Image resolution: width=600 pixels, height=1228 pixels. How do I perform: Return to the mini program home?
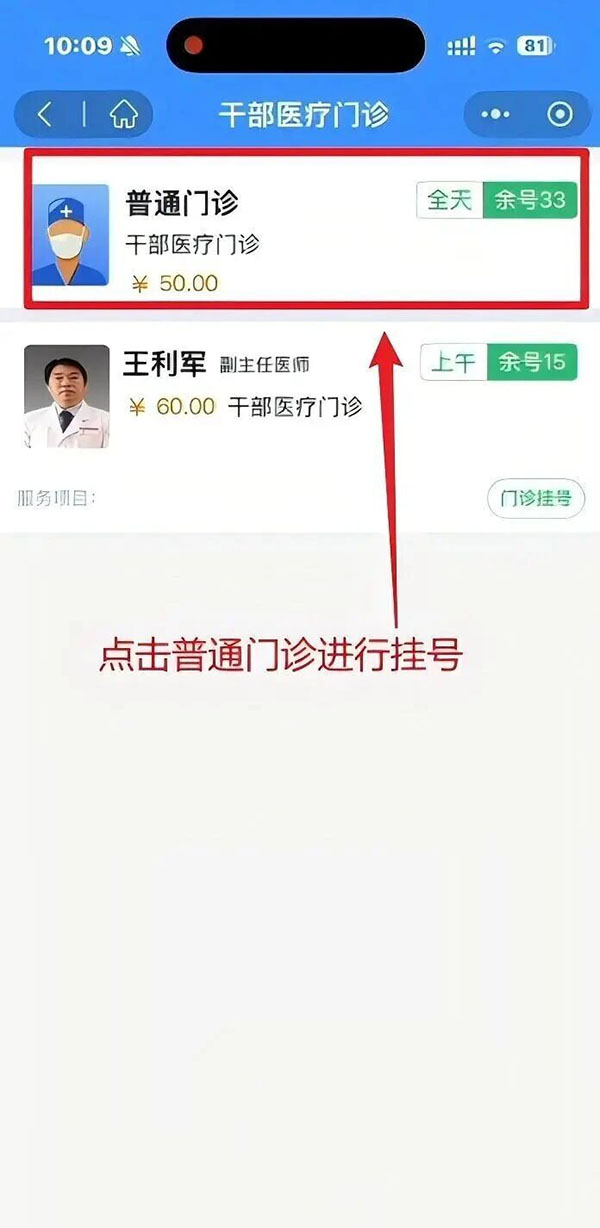[x=123, y=115]
